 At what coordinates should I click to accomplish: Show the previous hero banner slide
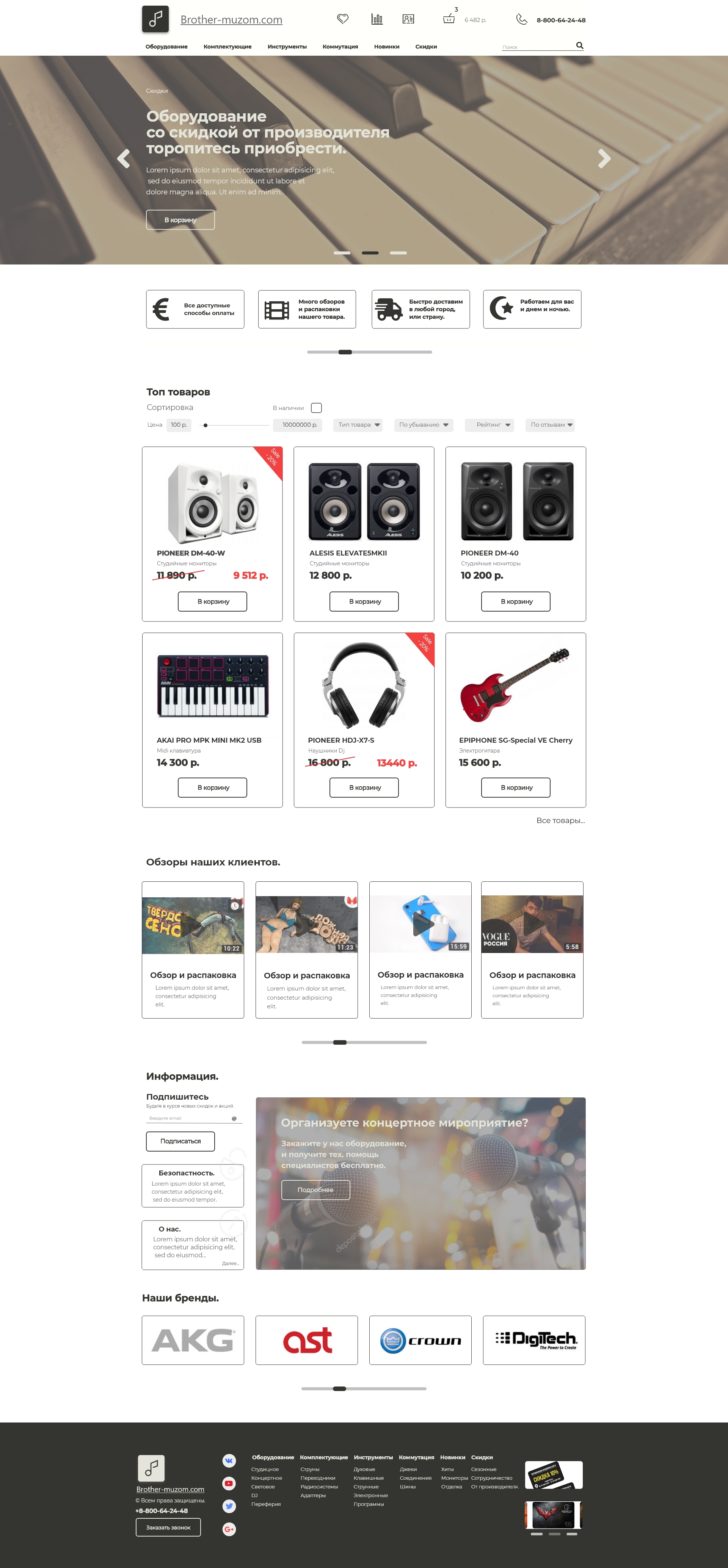124,158
